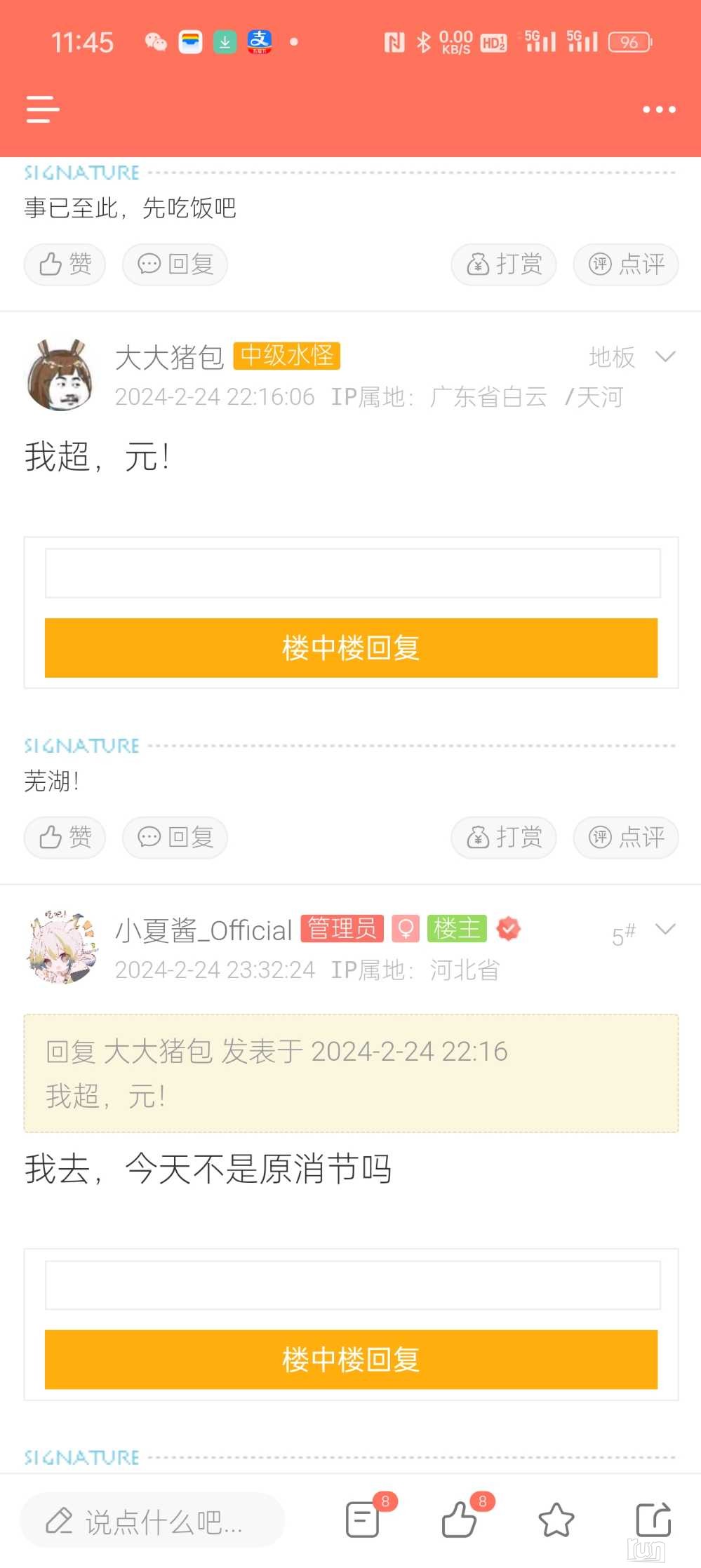Submit 楼中楼回复 under 小夏酱_Official's post
The height and width of the screenshot is (1568, 701).
coord(351,1360)
